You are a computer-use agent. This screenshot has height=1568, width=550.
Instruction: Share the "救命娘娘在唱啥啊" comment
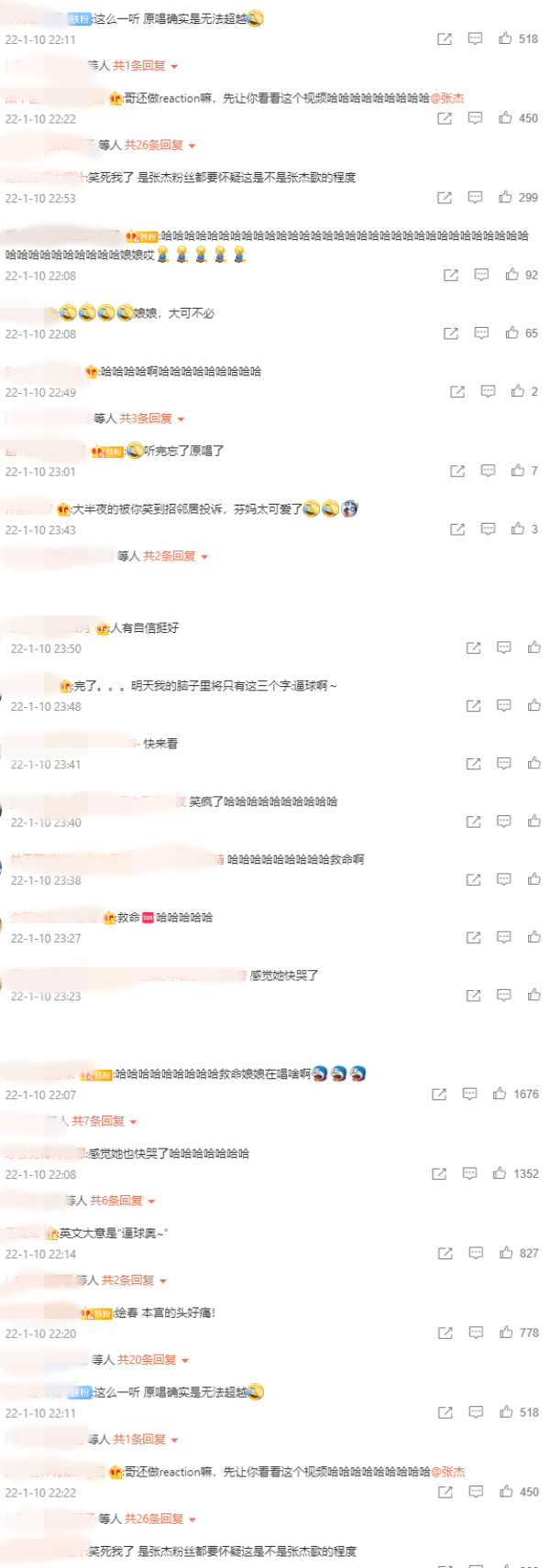click(x=439, y=1094)
